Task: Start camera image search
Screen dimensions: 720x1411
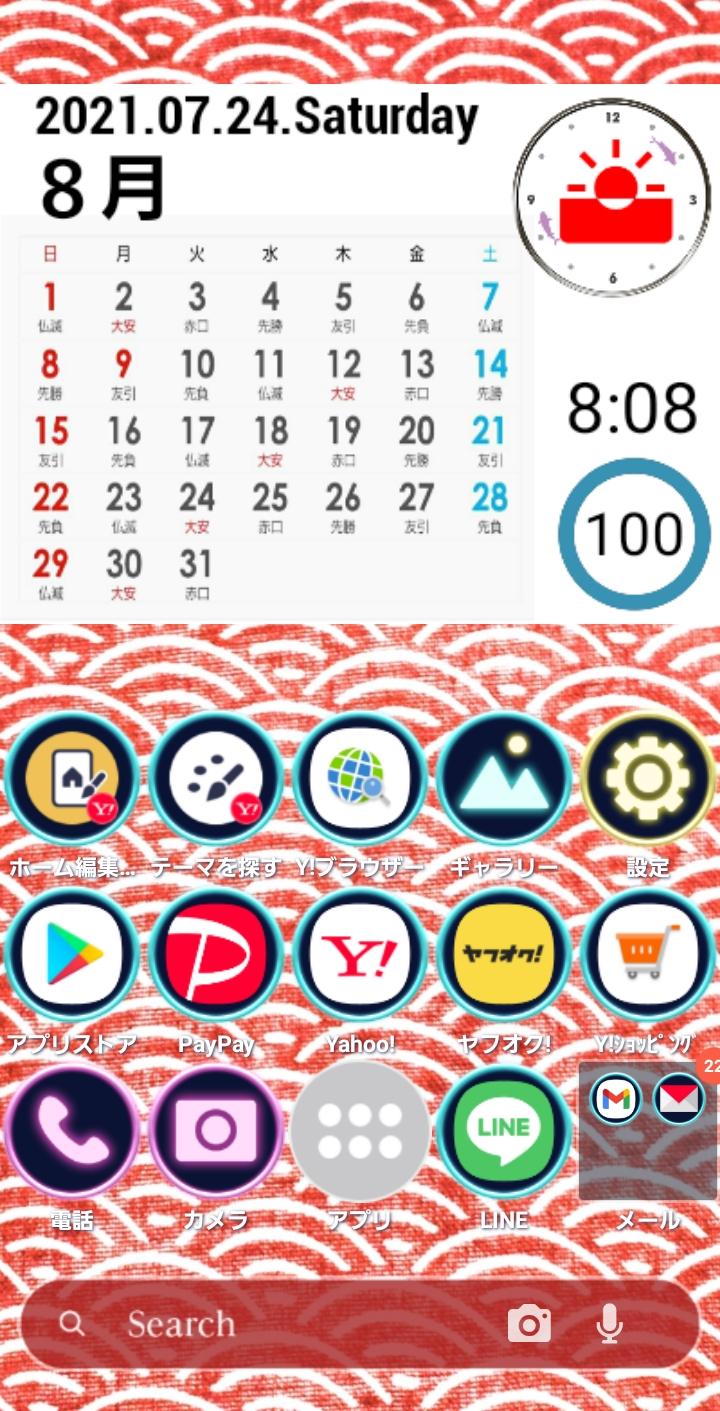Action: tap(529, 1325)
